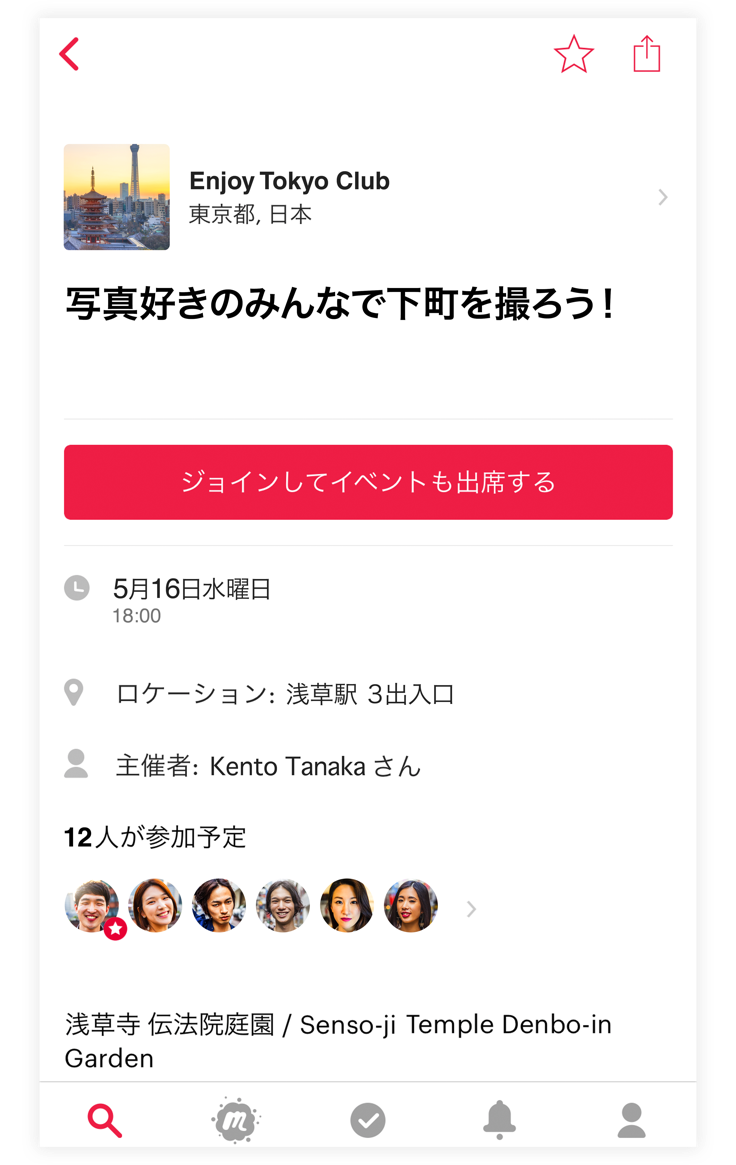Share this event
Viewport: 736px width, 1165px height.
[647, 54]
